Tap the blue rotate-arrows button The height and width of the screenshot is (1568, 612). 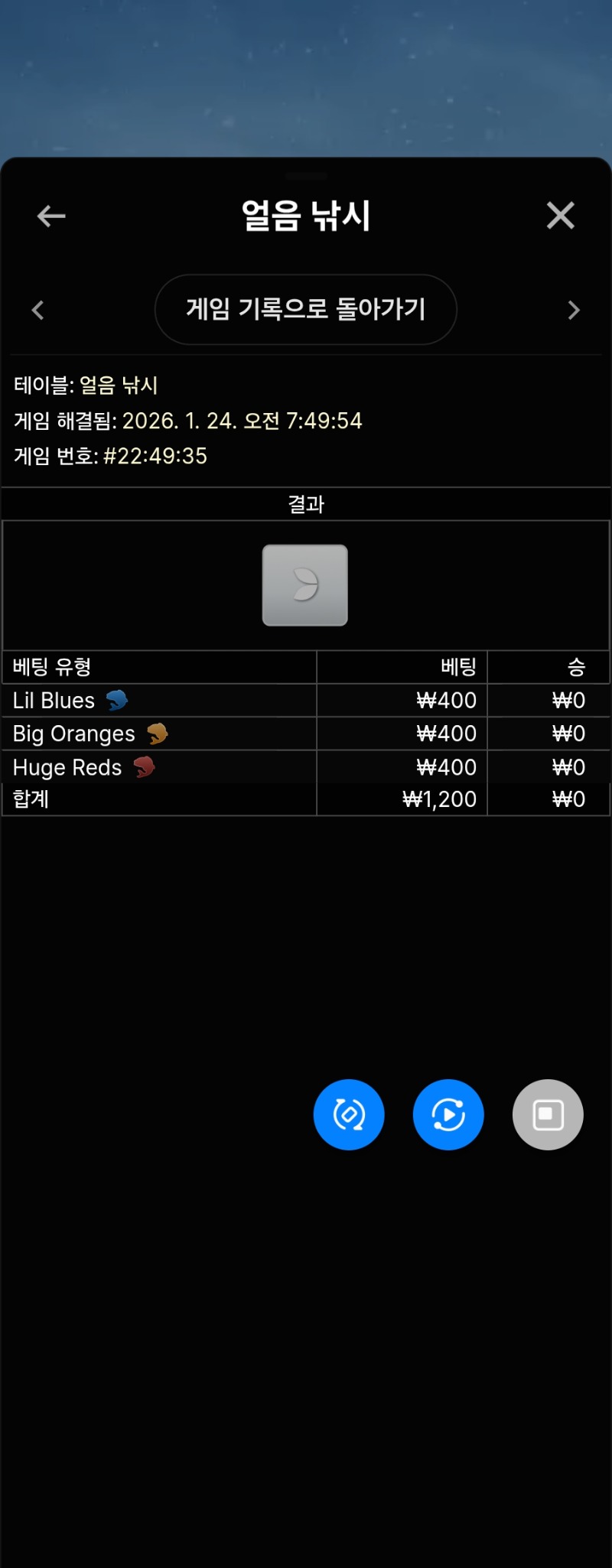coord(349,1114)
